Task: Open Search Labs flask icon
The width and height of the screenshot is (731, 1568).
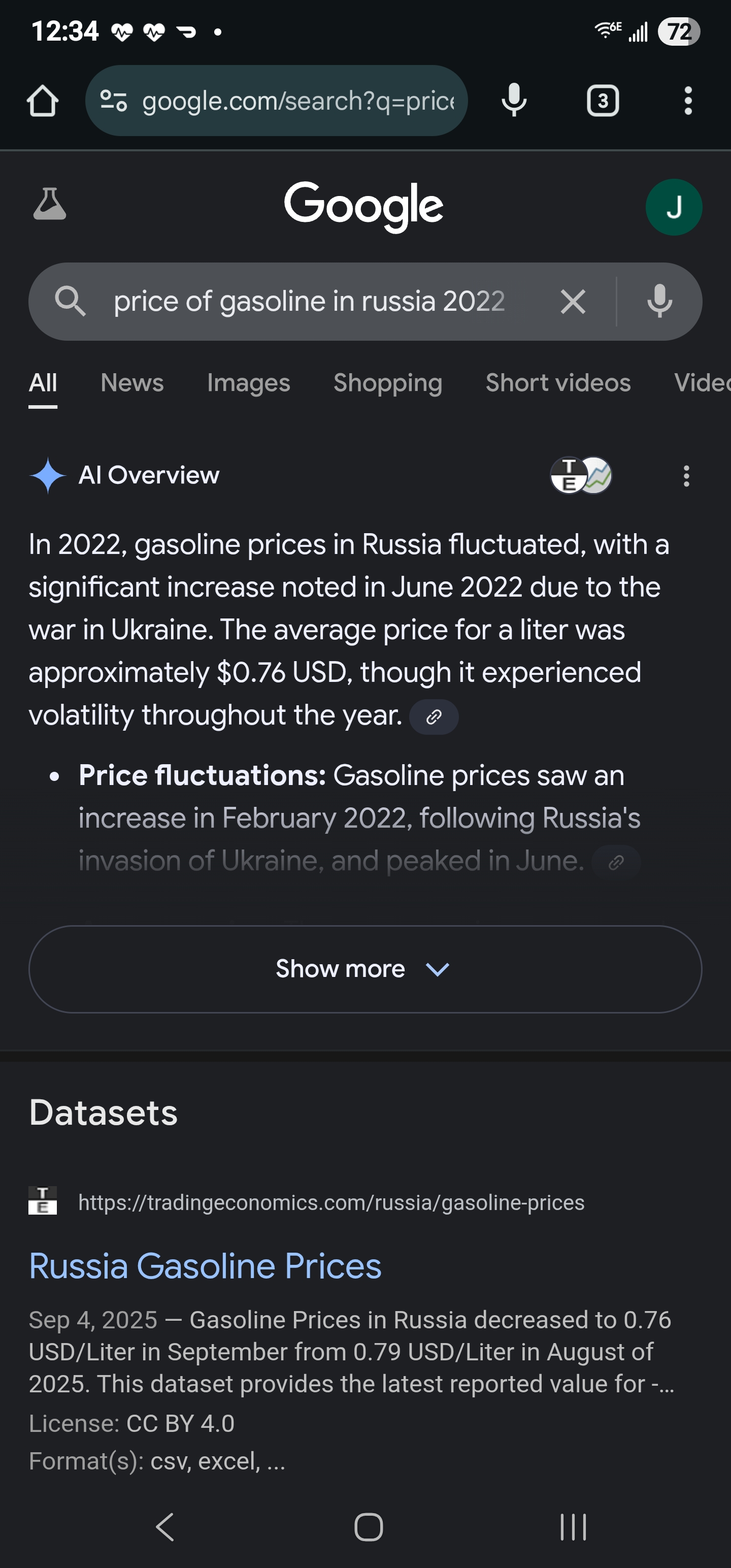Action: pyautogui.click(x=49, y=205)
